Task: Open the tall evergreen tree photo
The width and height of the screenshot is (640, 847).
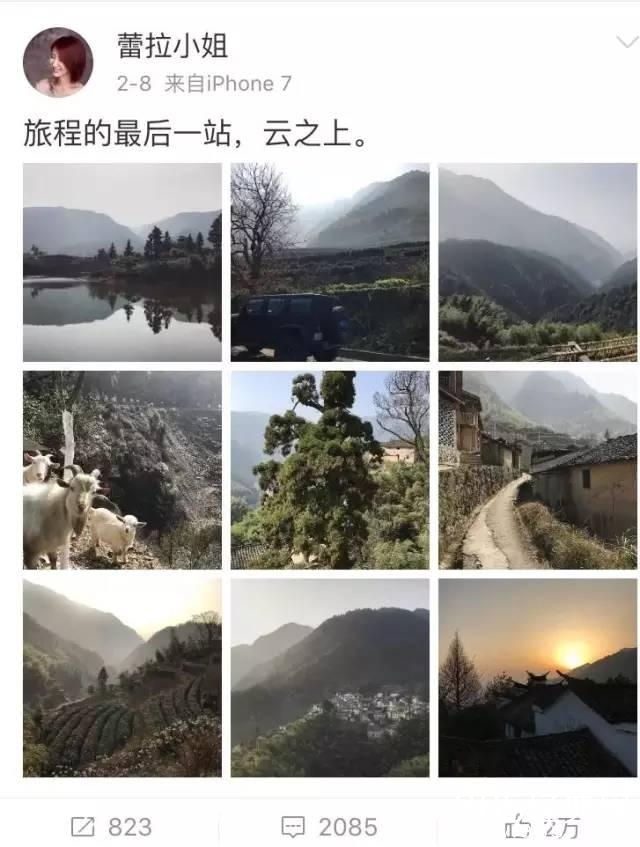Action: [x=330, y=470]
